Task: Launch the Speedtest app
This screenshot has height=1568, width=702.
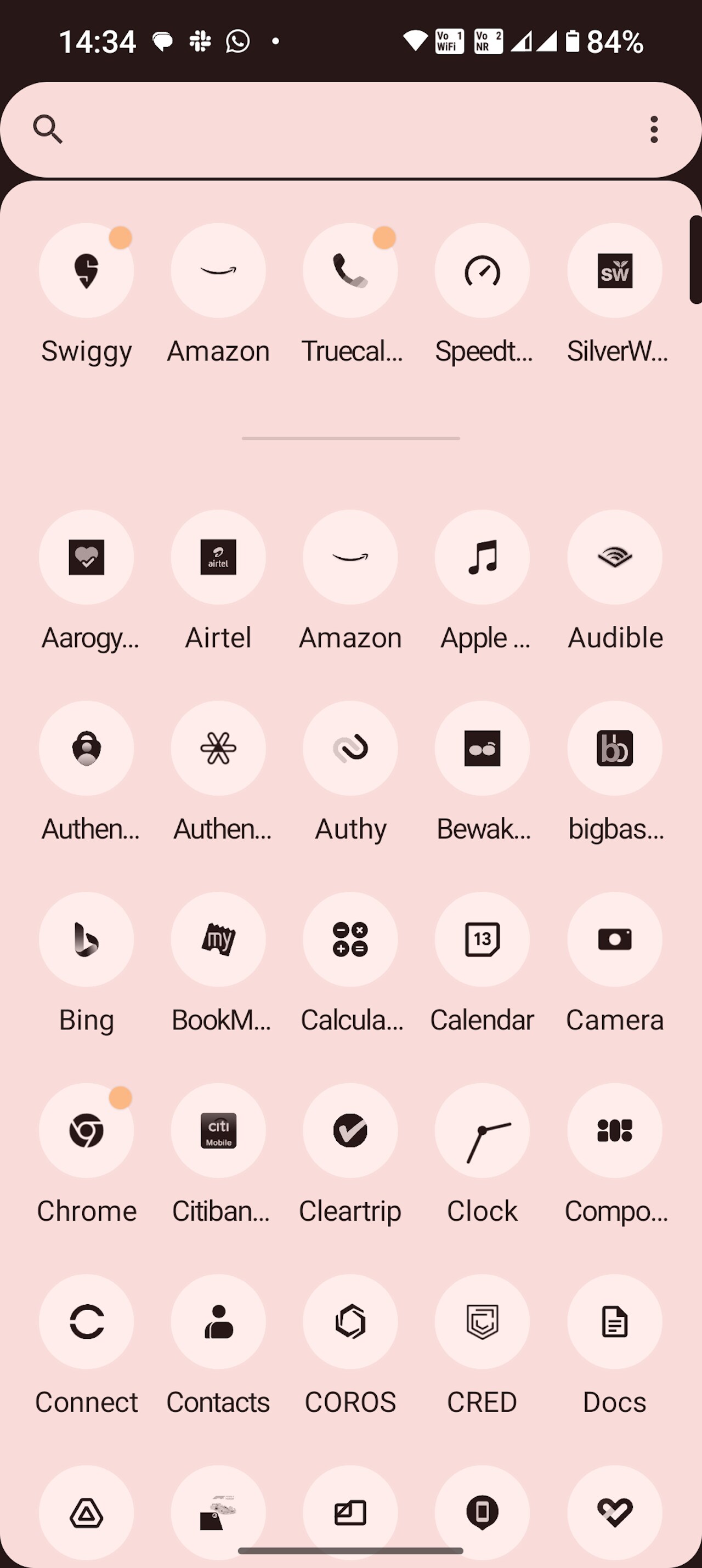Action: [x=482, y=271]
